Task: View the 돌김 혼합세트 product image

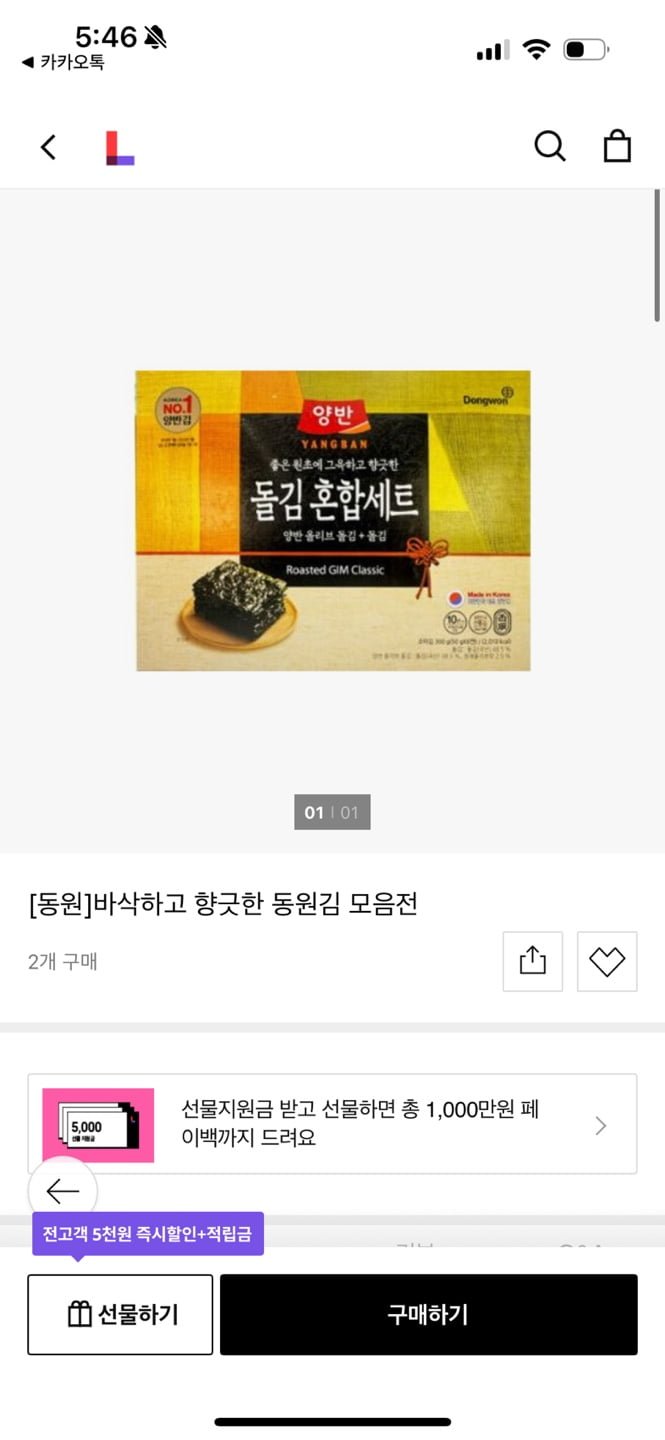Action: tap(332, 520)
